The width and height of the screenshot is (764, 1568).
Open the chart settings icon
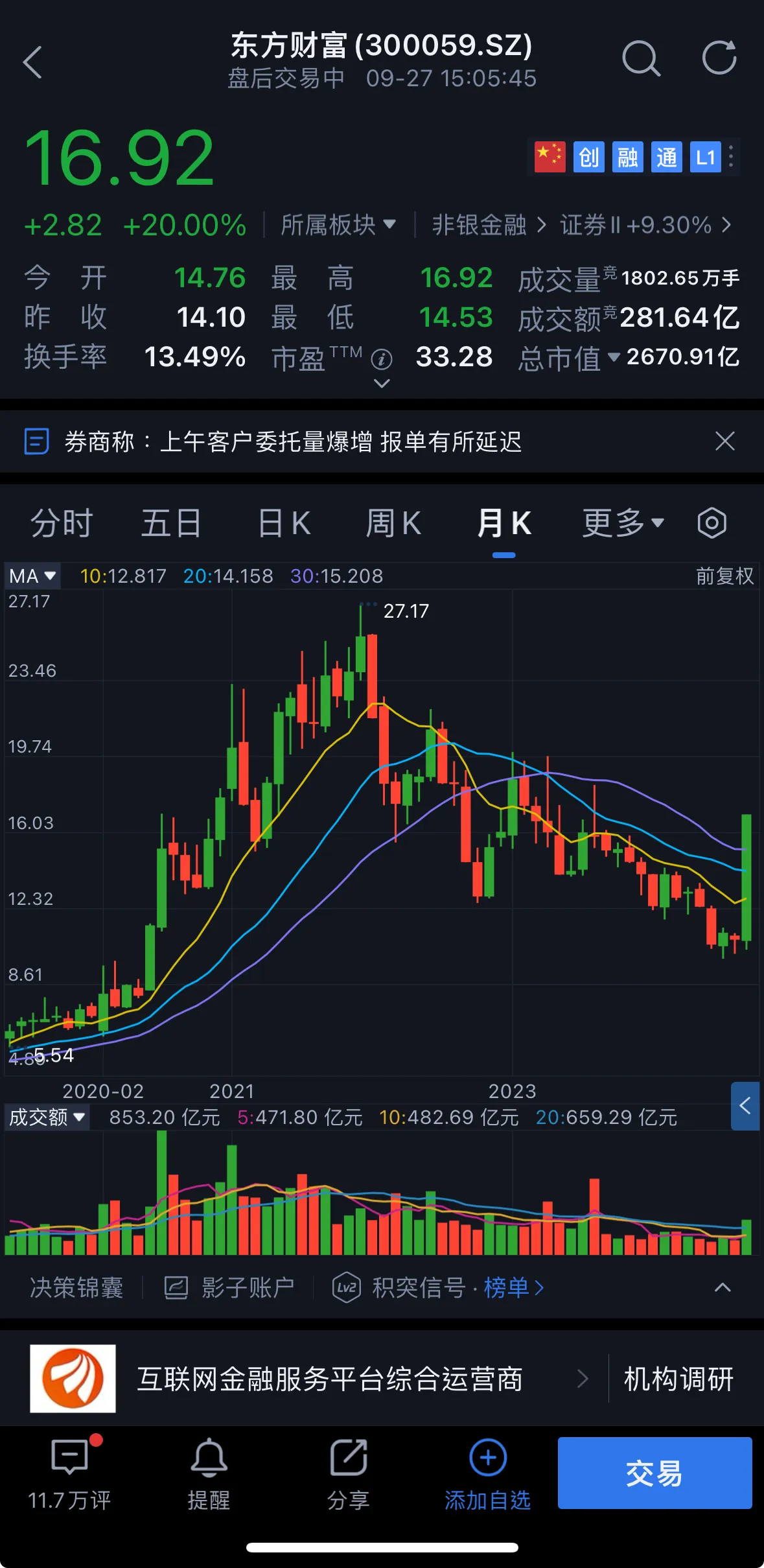[x=712, y=523]
